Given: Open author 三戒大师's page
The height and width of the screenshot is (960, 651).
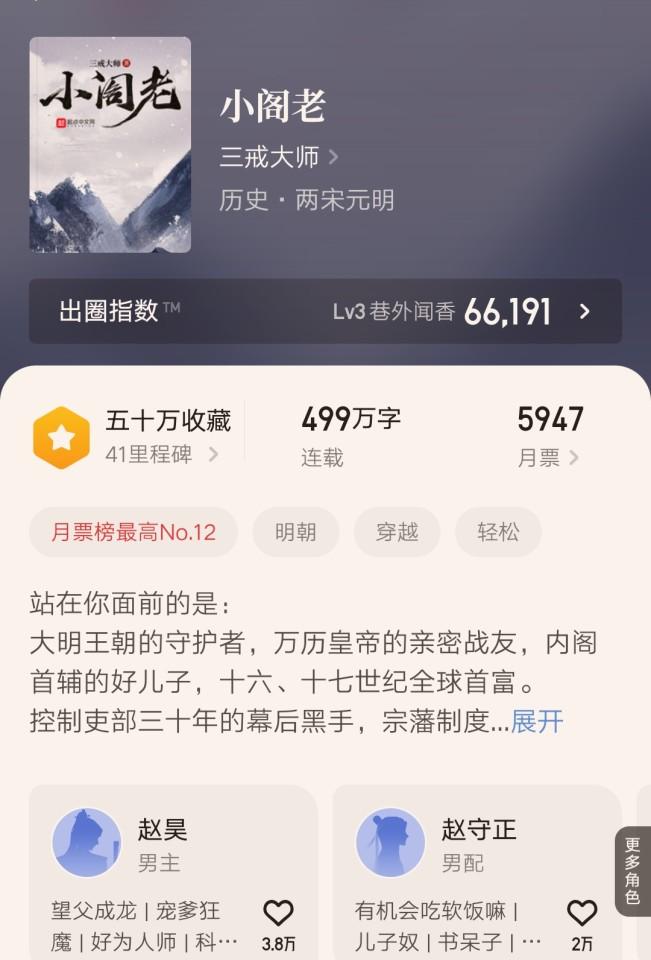Looking at the screenshot, I should [x=278, y=157].
